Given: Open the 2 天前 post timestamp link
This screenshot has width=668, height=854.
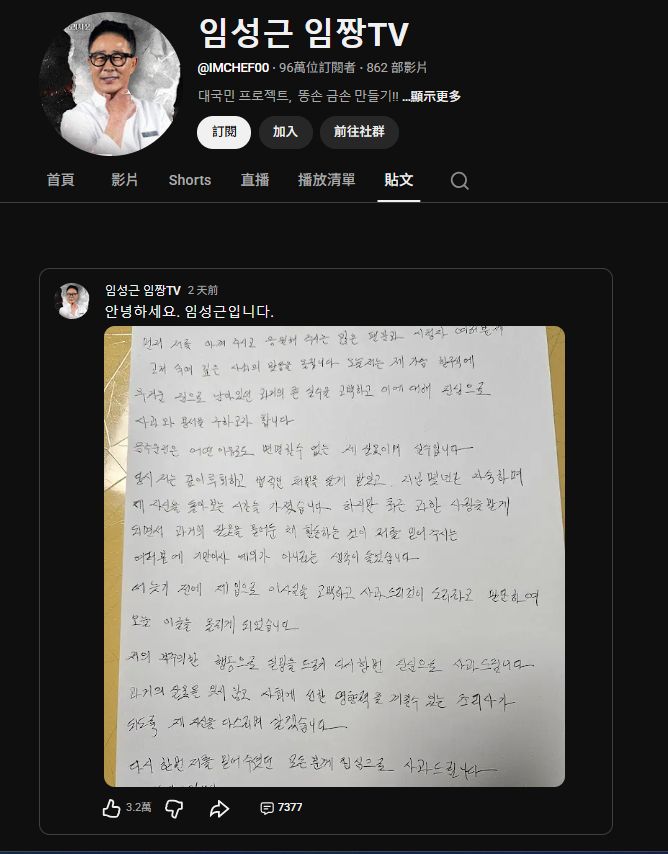Looking at the screenshot, I should click(204, 290).
